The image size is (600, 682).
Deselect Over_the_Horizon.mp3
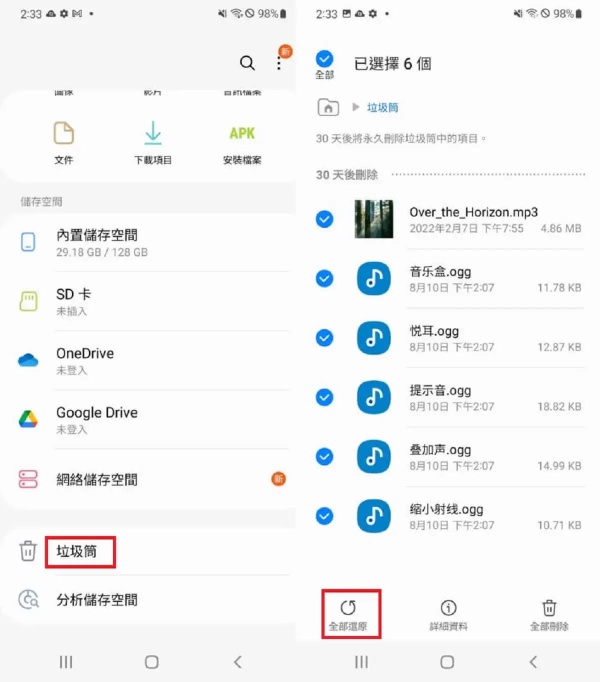324,219
